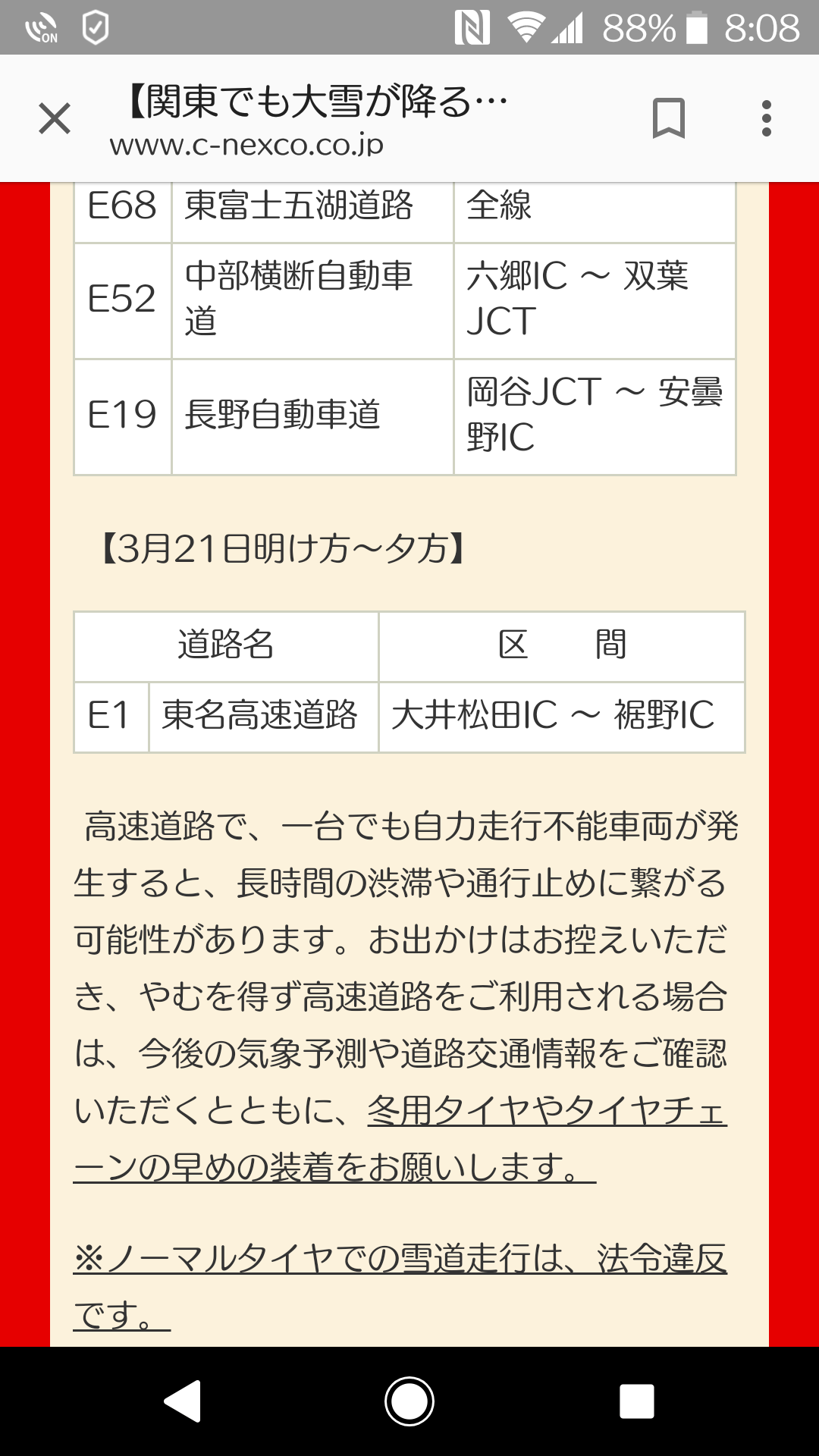Close the browser tab with X
Viewport: 819px width, 1456px height.
click(55, 119)
